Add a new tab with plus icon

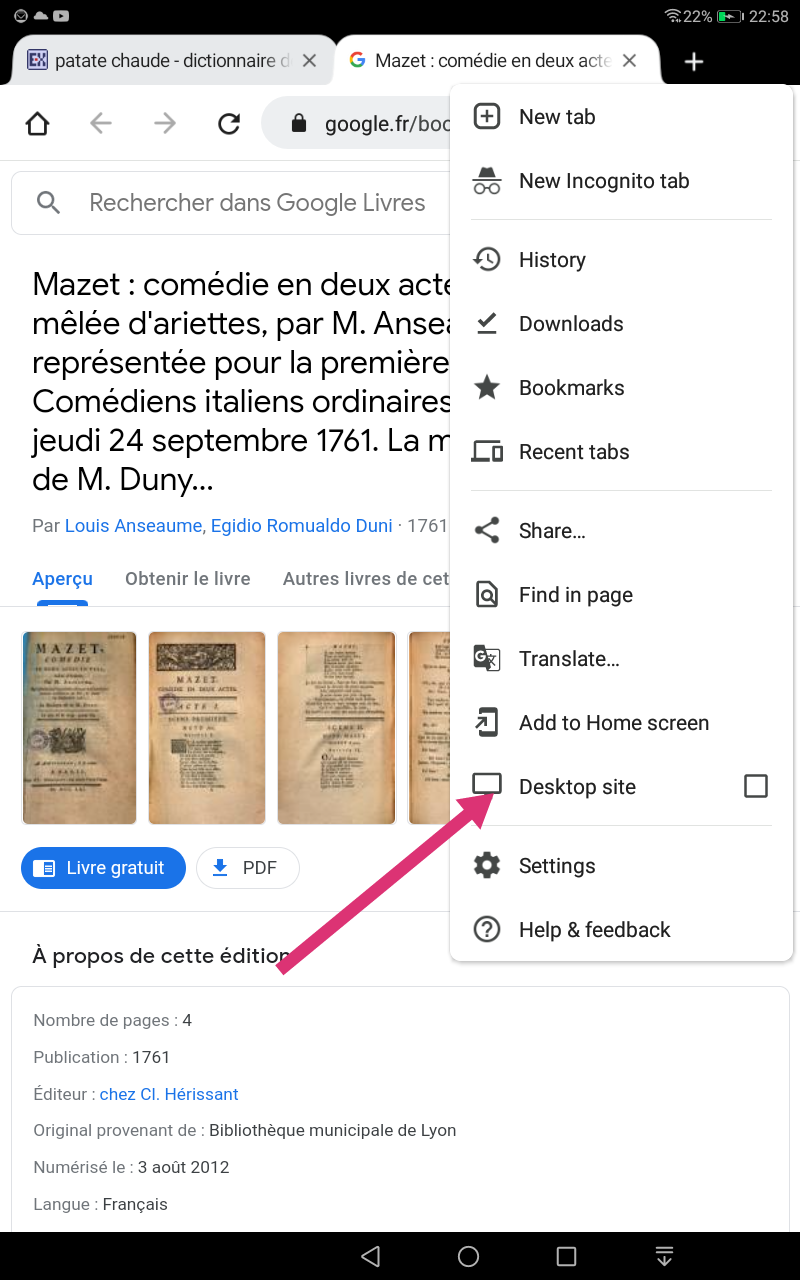694,62
